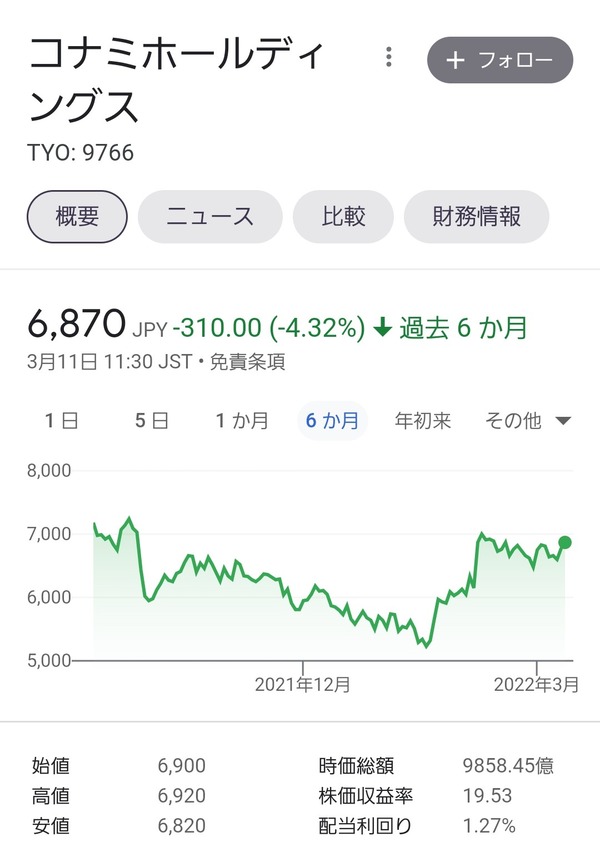Choose the 6か月 chart period
Viewport: 600px width, 847px height.
click(332, 421)
